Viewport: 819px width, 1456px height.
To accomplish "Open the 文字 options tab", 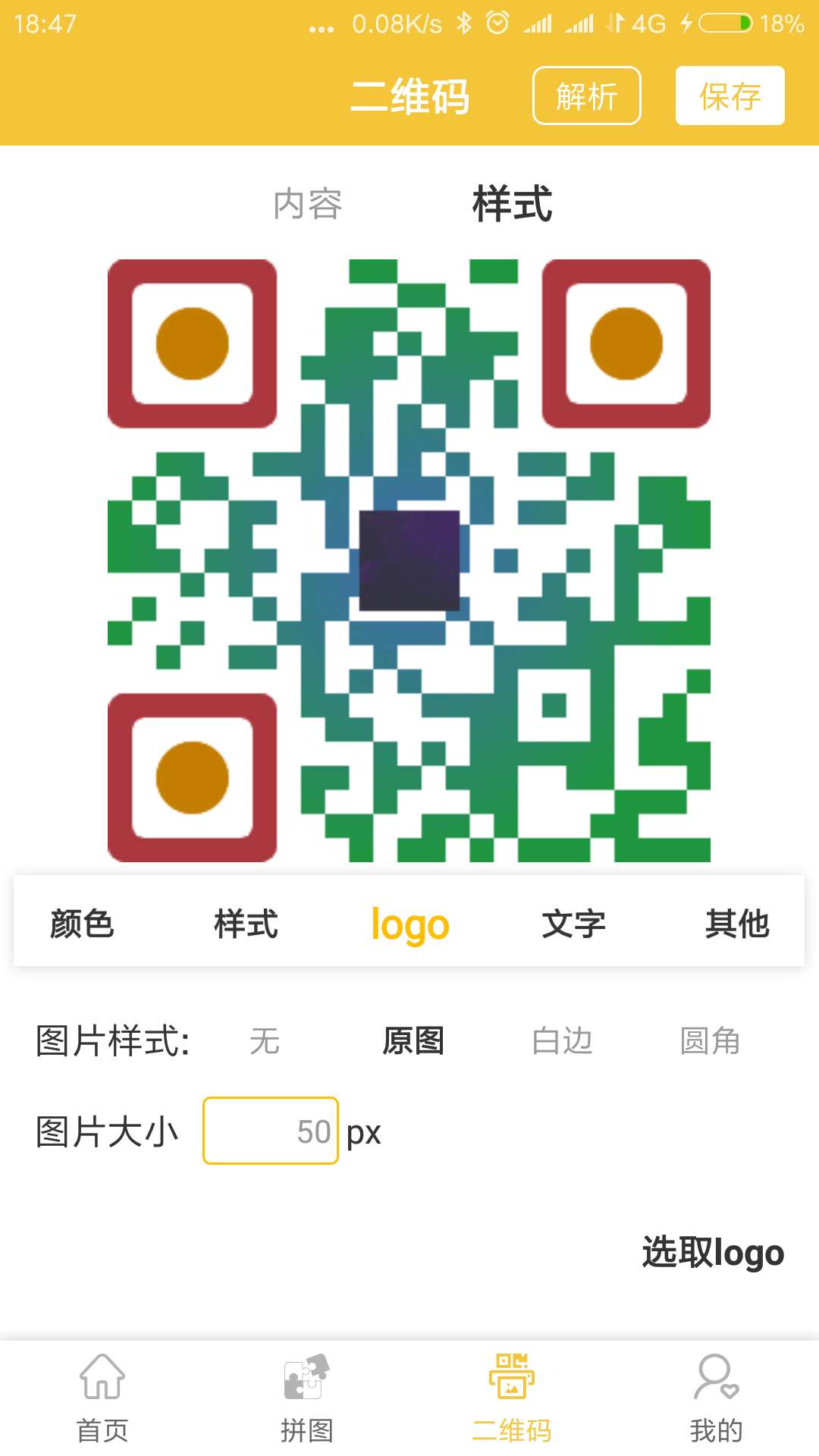I will click(573, 924).
